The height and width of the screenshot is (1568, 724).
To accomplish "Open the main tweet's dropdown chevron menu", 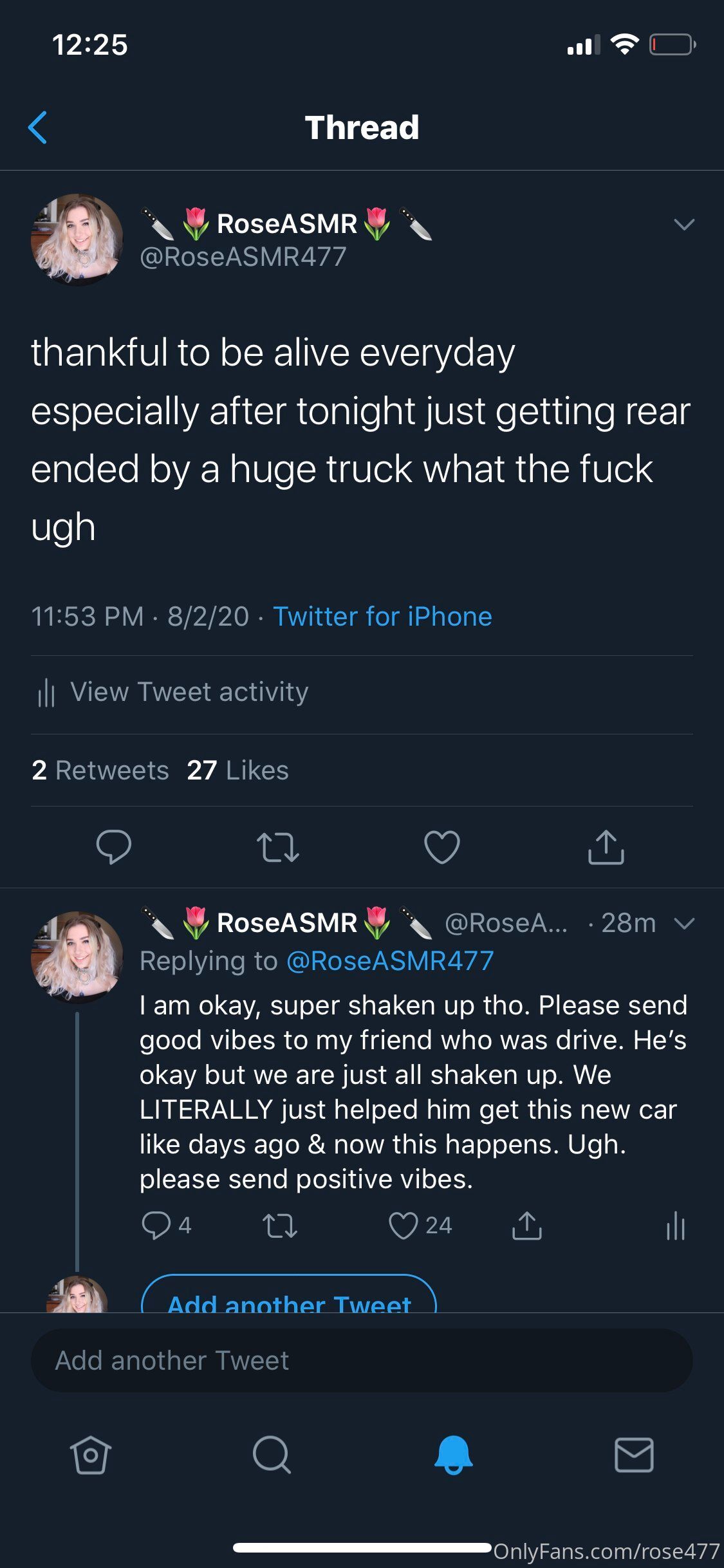I will click(x=683, y=224).
